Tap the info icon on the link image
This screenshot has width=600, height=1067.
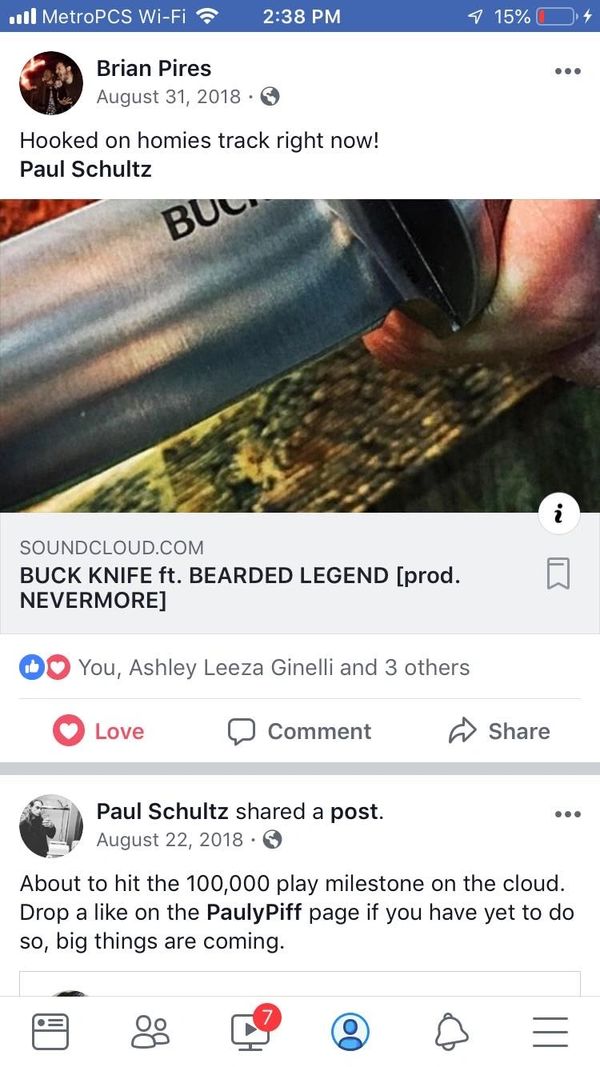point(558,515)
